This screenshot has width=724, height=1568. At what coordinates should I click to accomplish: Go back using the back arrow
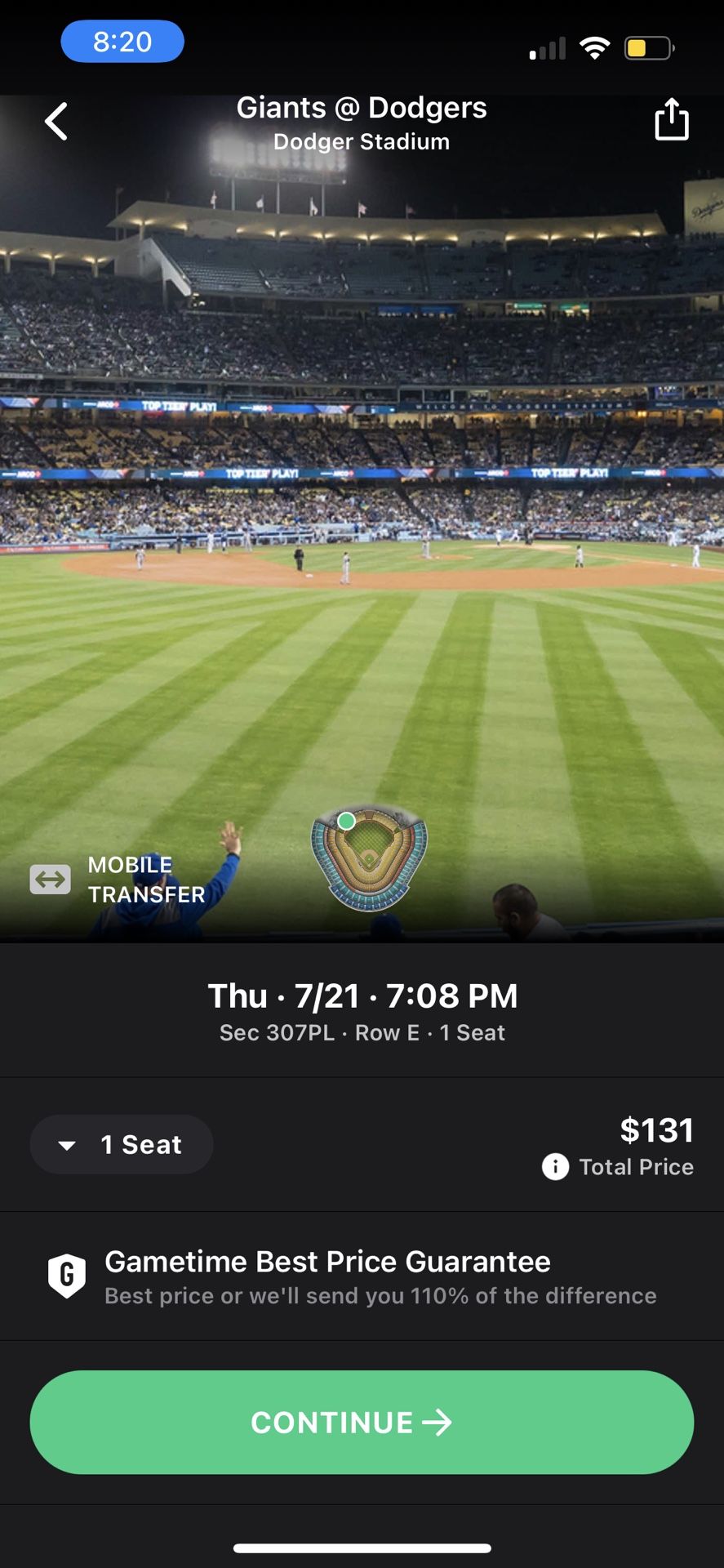click(x=56, y=122)
